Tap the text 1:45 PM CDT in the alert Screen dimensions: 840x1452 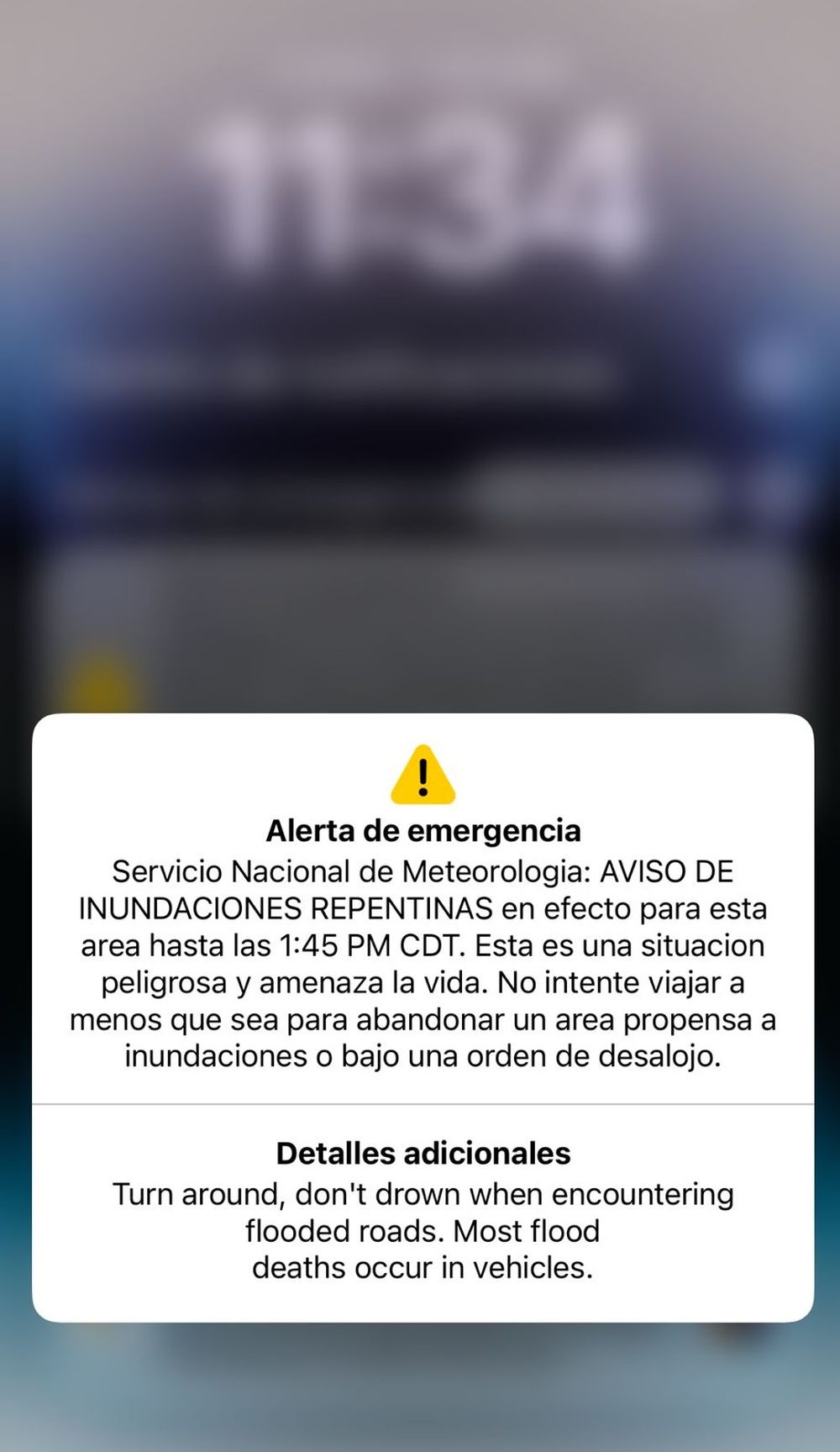[368, 945]
